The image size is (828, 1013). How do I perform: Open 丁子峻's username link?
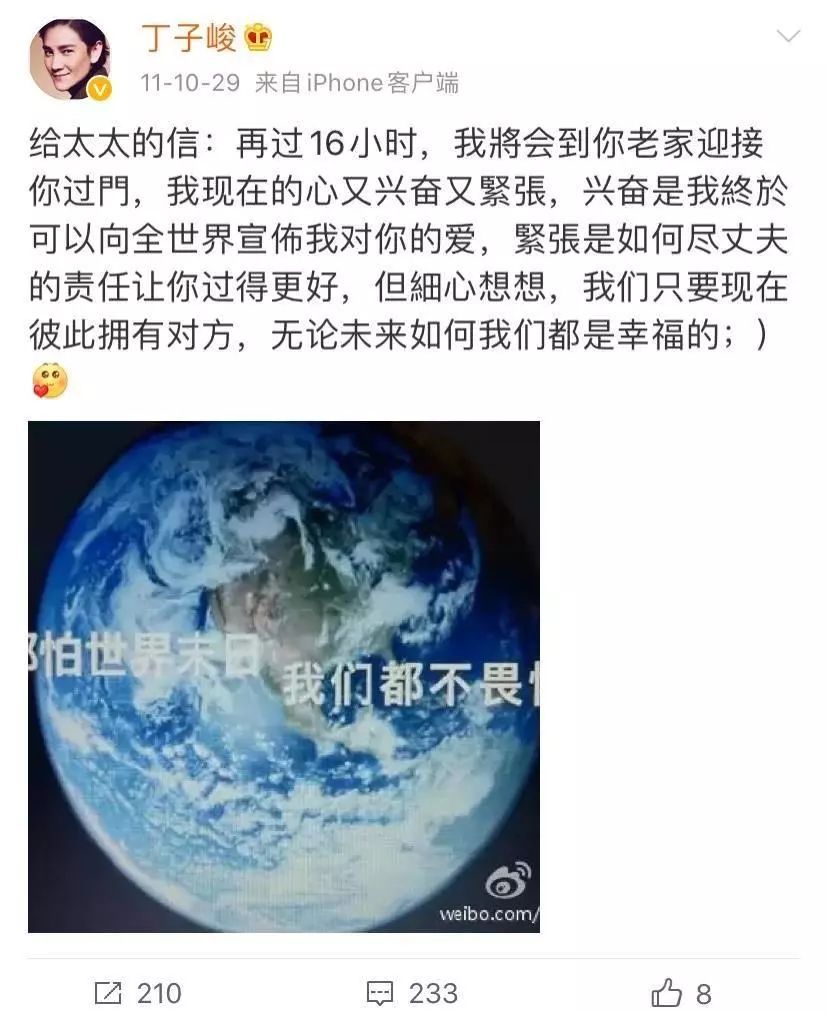(x=188, y=39)
